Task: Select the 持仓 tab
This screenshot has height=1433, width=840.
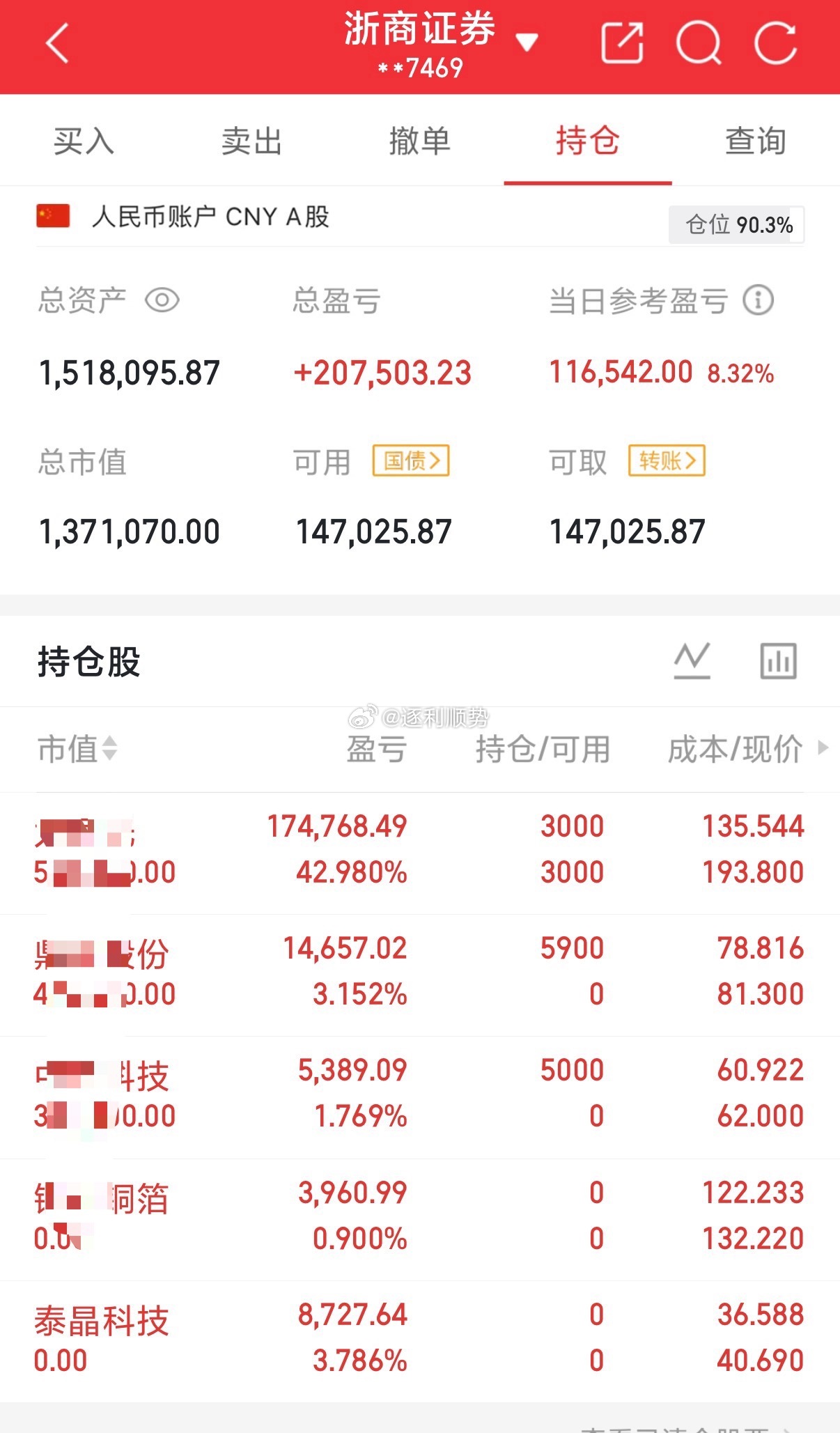Action: [x=587, y=141]
